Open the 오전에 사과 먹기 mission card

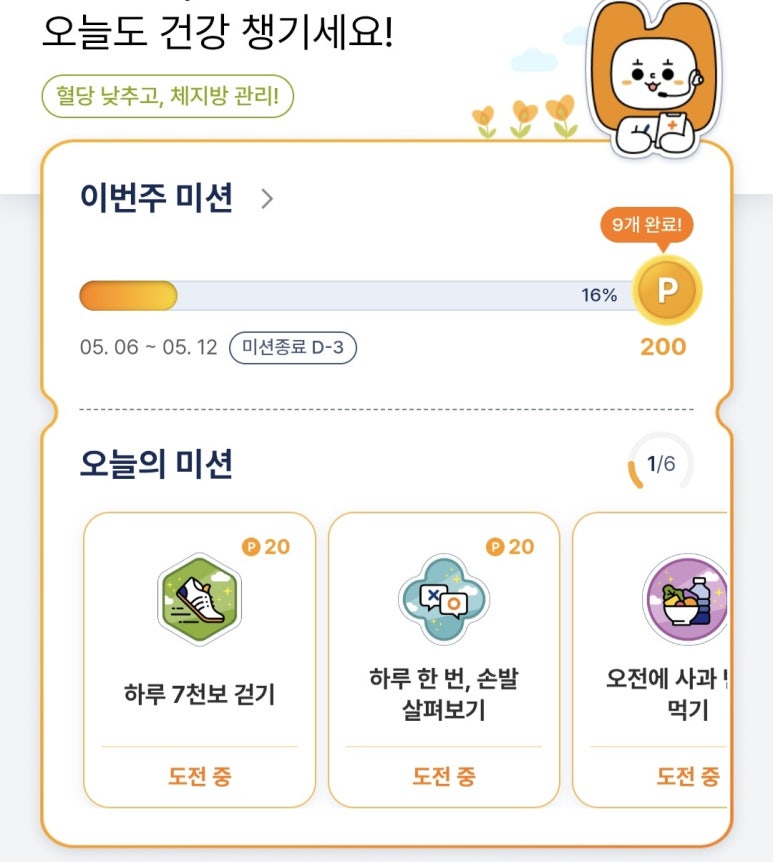tap(650, 658)
